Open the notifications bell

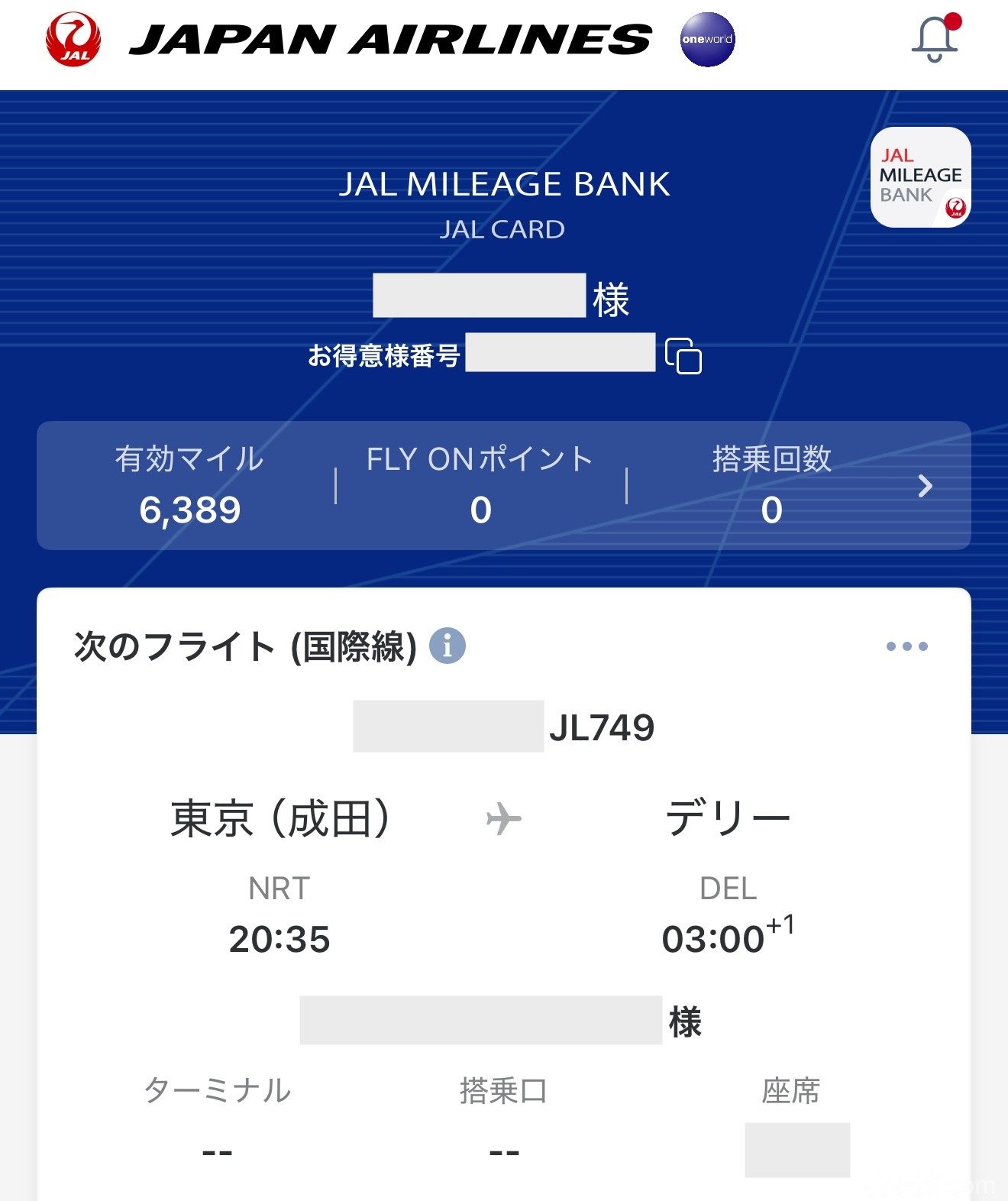coord(935,40)
